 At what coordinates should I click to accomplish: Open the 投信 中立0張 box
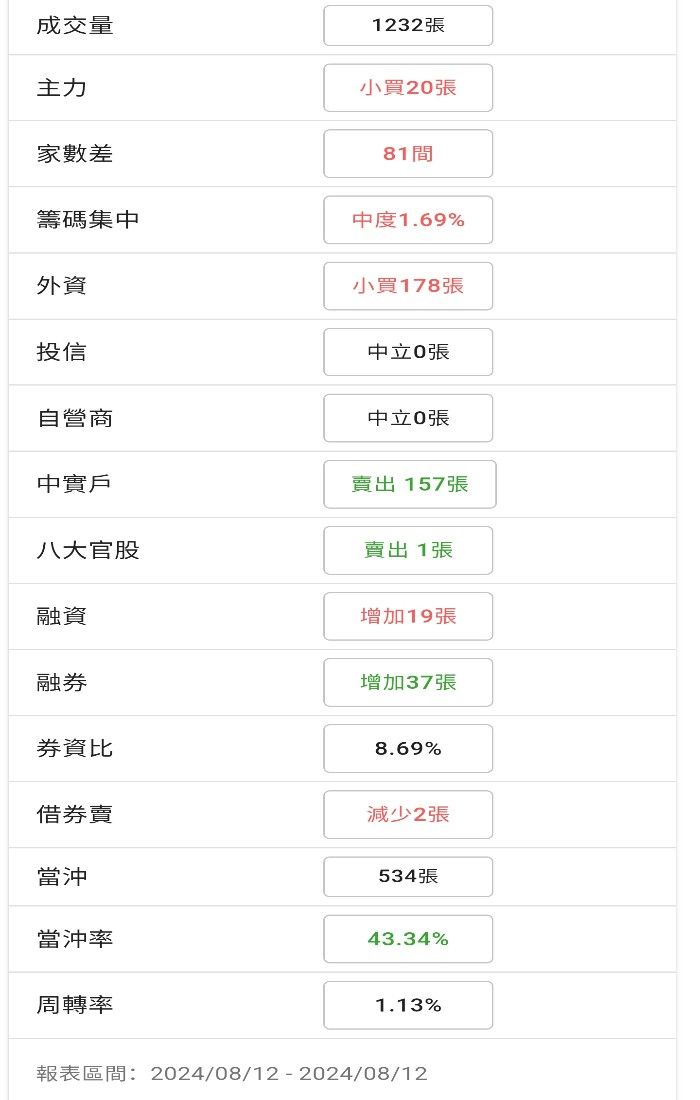point(408,351)
